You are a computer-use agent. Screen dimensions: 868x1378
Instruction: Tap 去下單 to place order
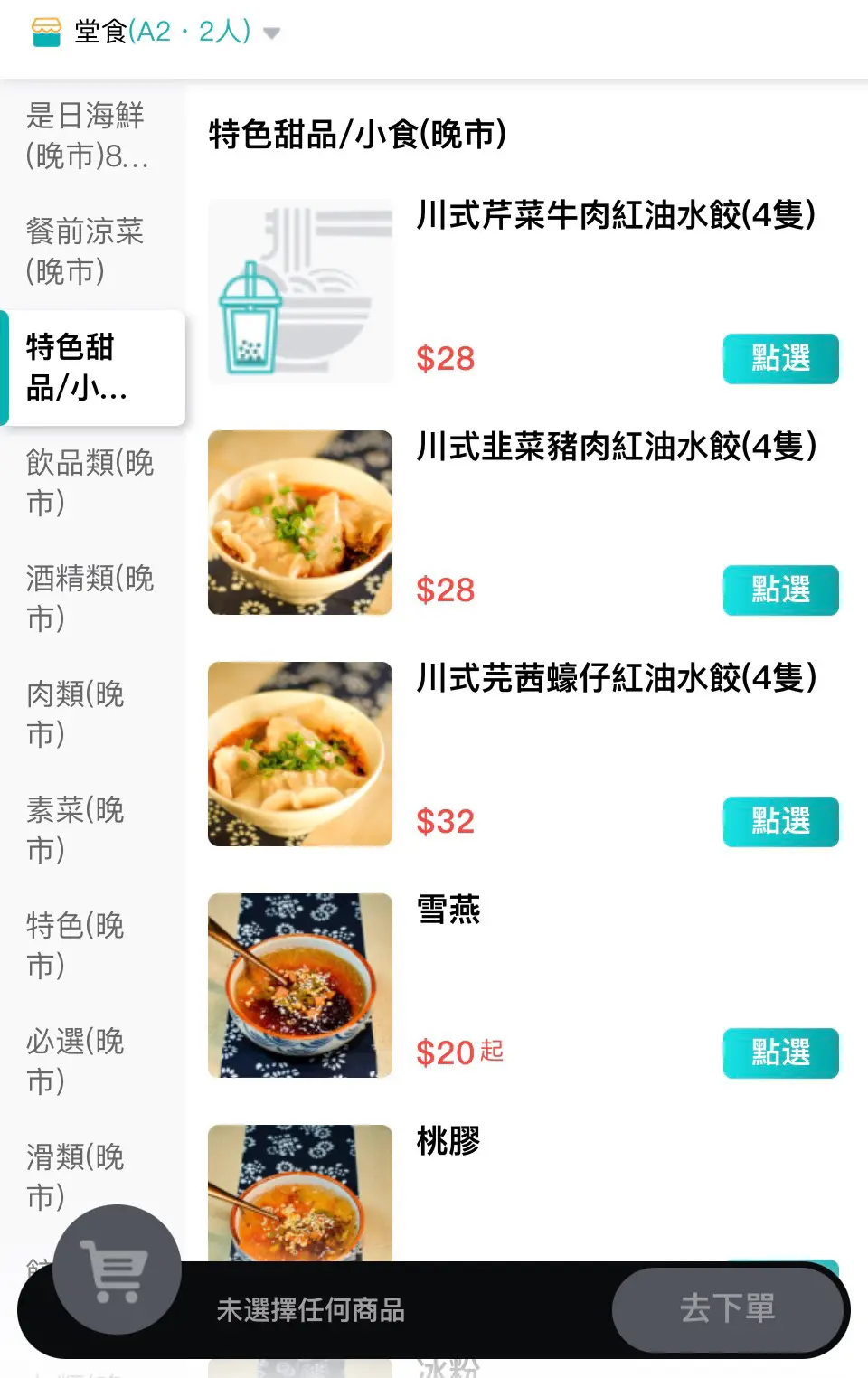[x=727, y=1309]
